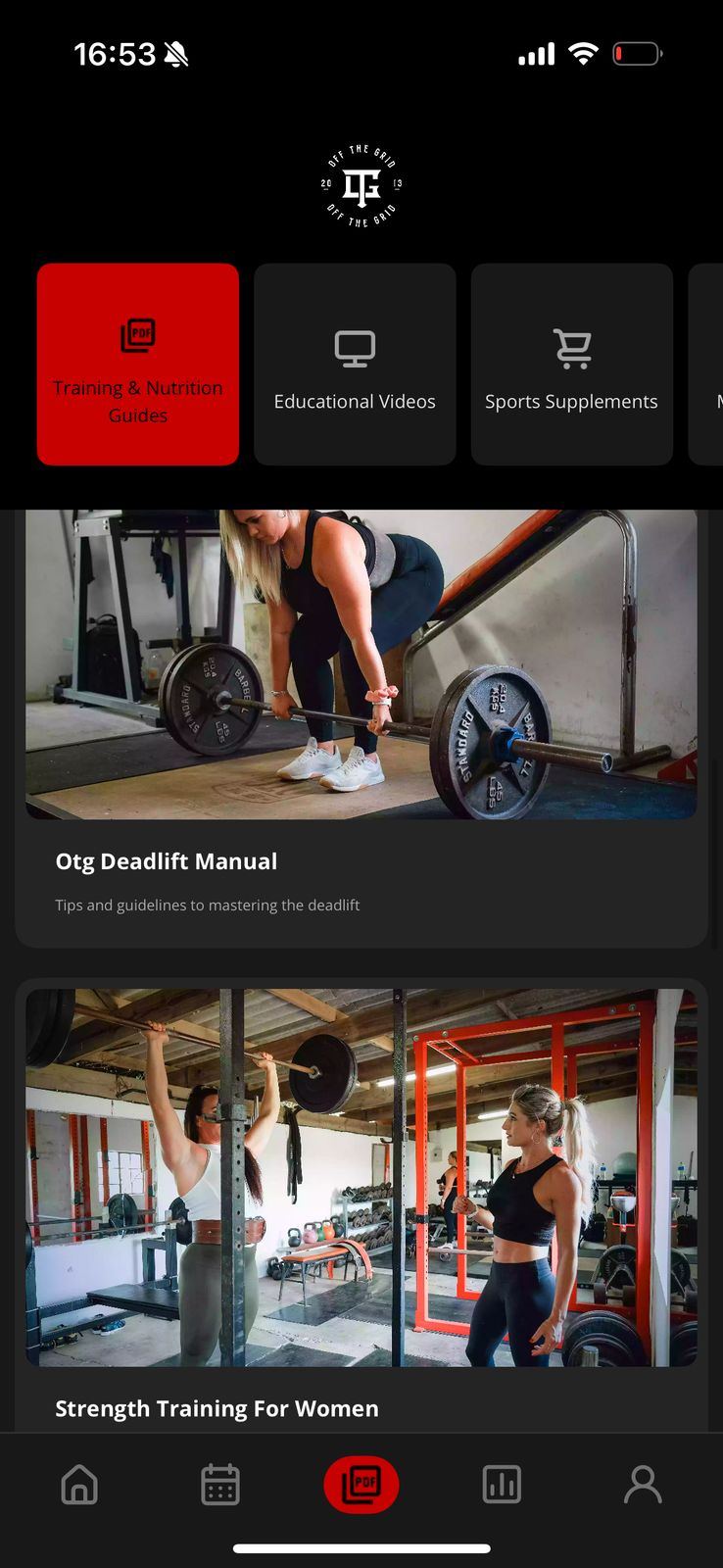
Task: Open Strength Training For Women guide
Action: pyautogui.click(x=361, y=1196)
